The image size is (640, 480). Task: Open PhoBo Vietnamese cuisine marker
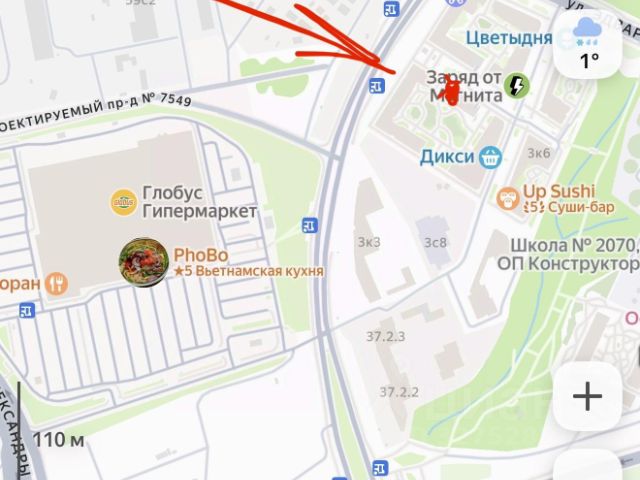pos(143,263)
